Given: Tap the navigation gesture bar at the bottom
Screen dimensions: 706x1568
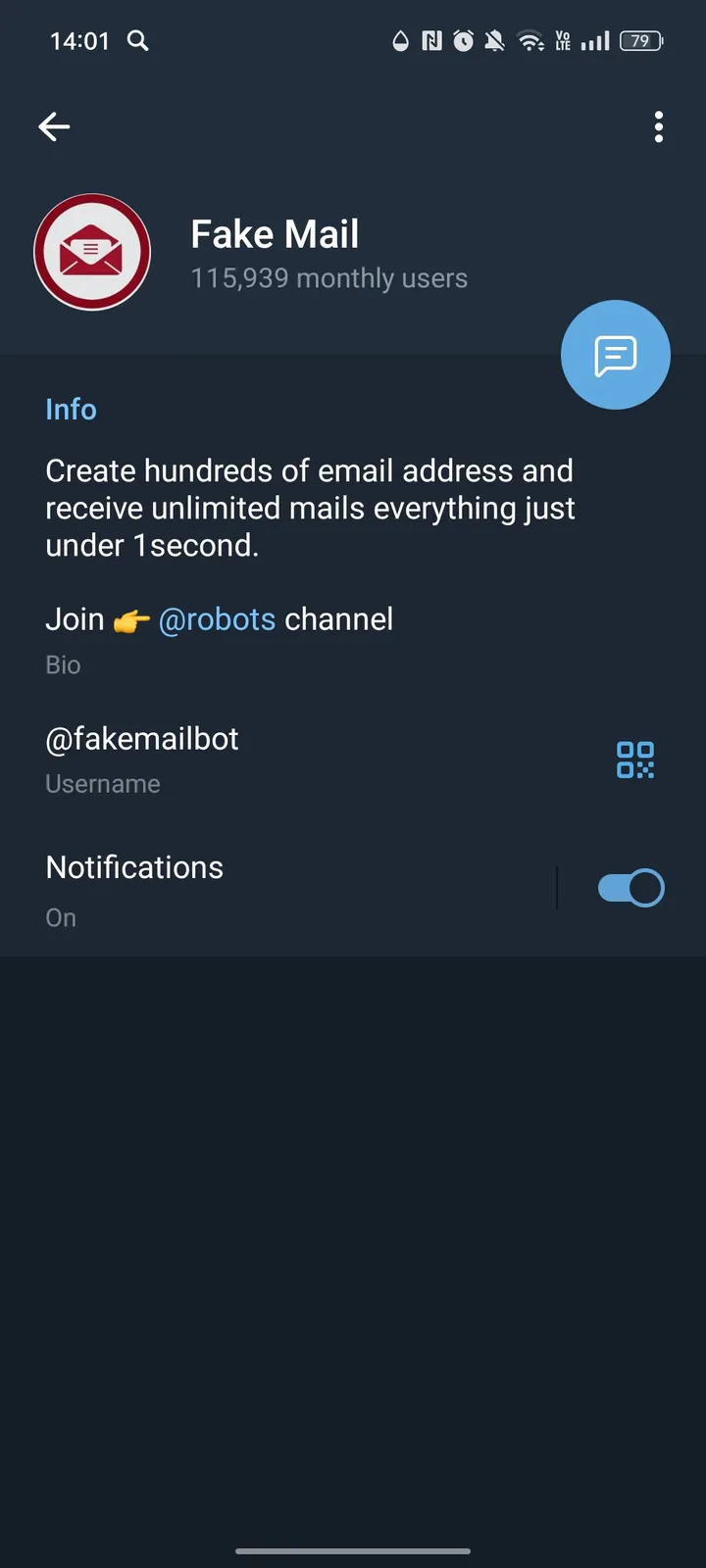Looking at the screenshot, I should tap(353, 1551).
